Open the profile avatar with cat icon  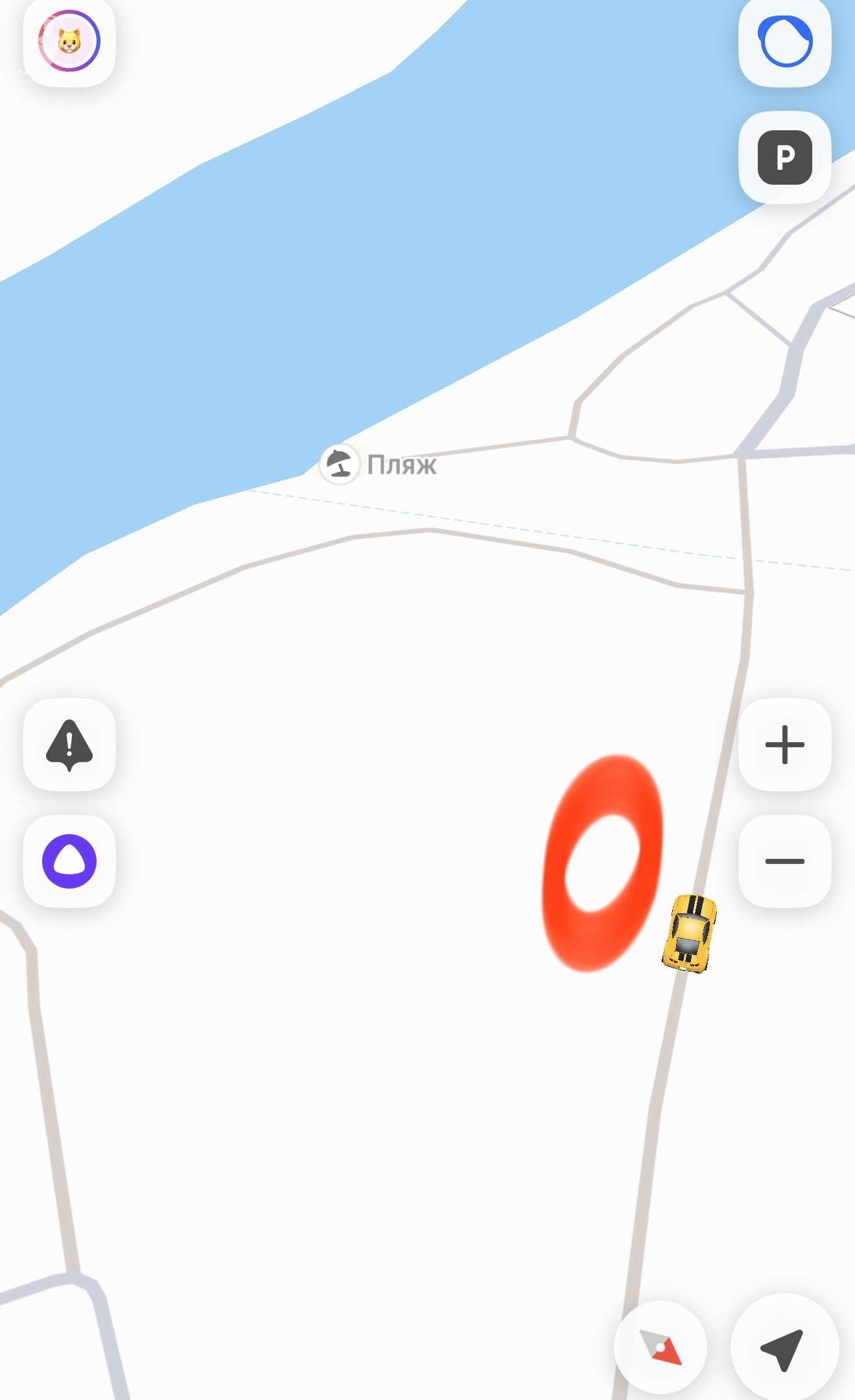click(69, 41)
